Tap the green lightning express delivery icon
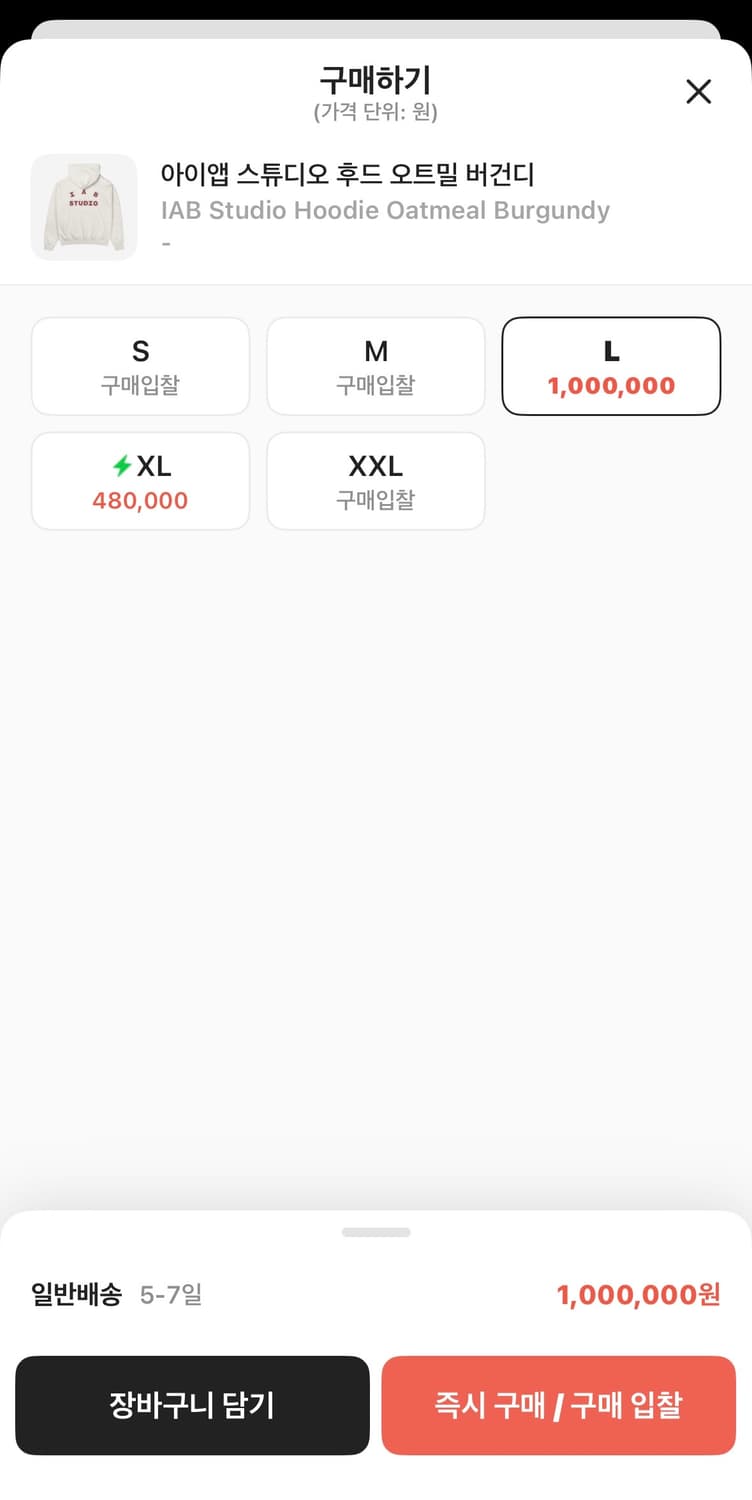Screen dimensions: 752x1500 pyautogui.click(x=120, y=465)
